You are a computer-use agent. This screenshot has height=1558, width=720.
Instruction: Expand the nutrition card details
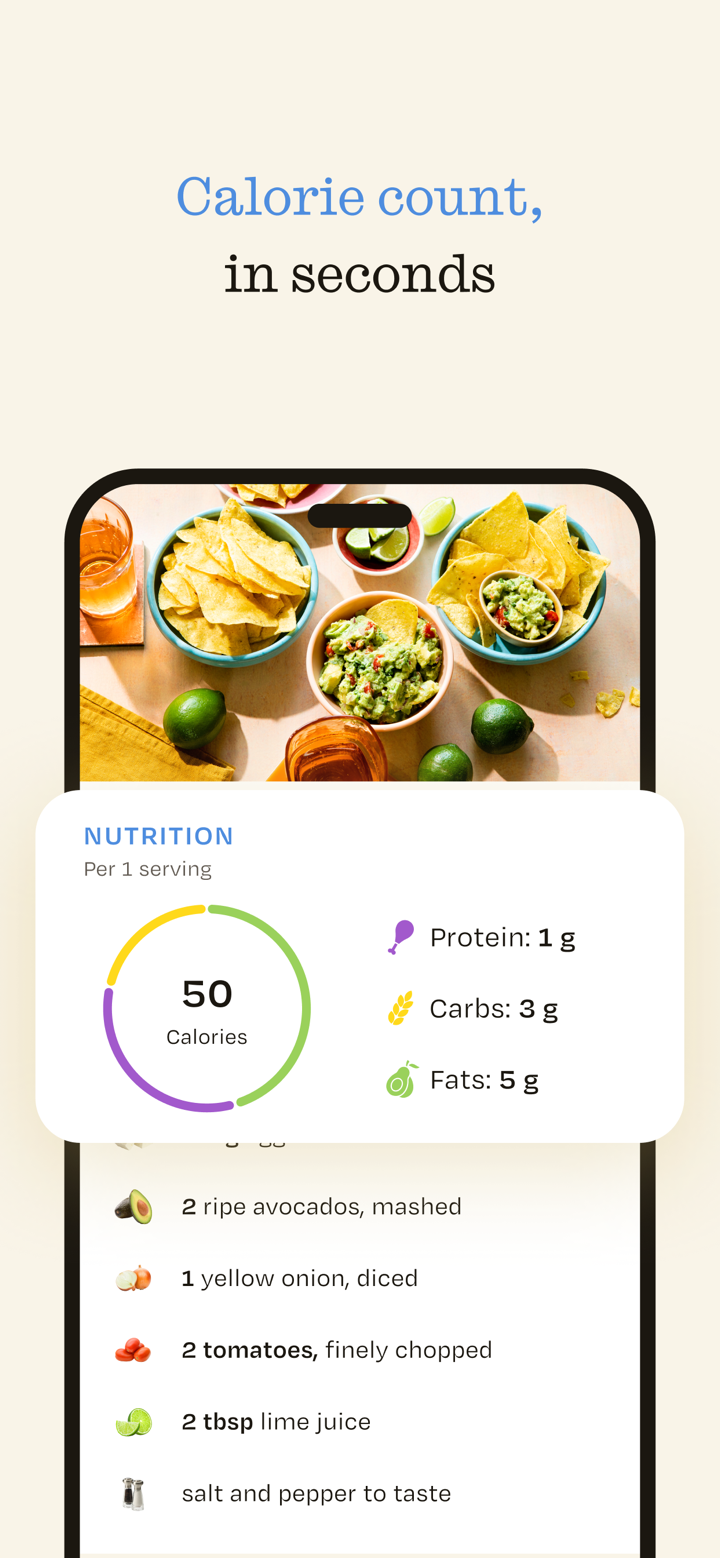pyautogui.click(x=360, y=964)
